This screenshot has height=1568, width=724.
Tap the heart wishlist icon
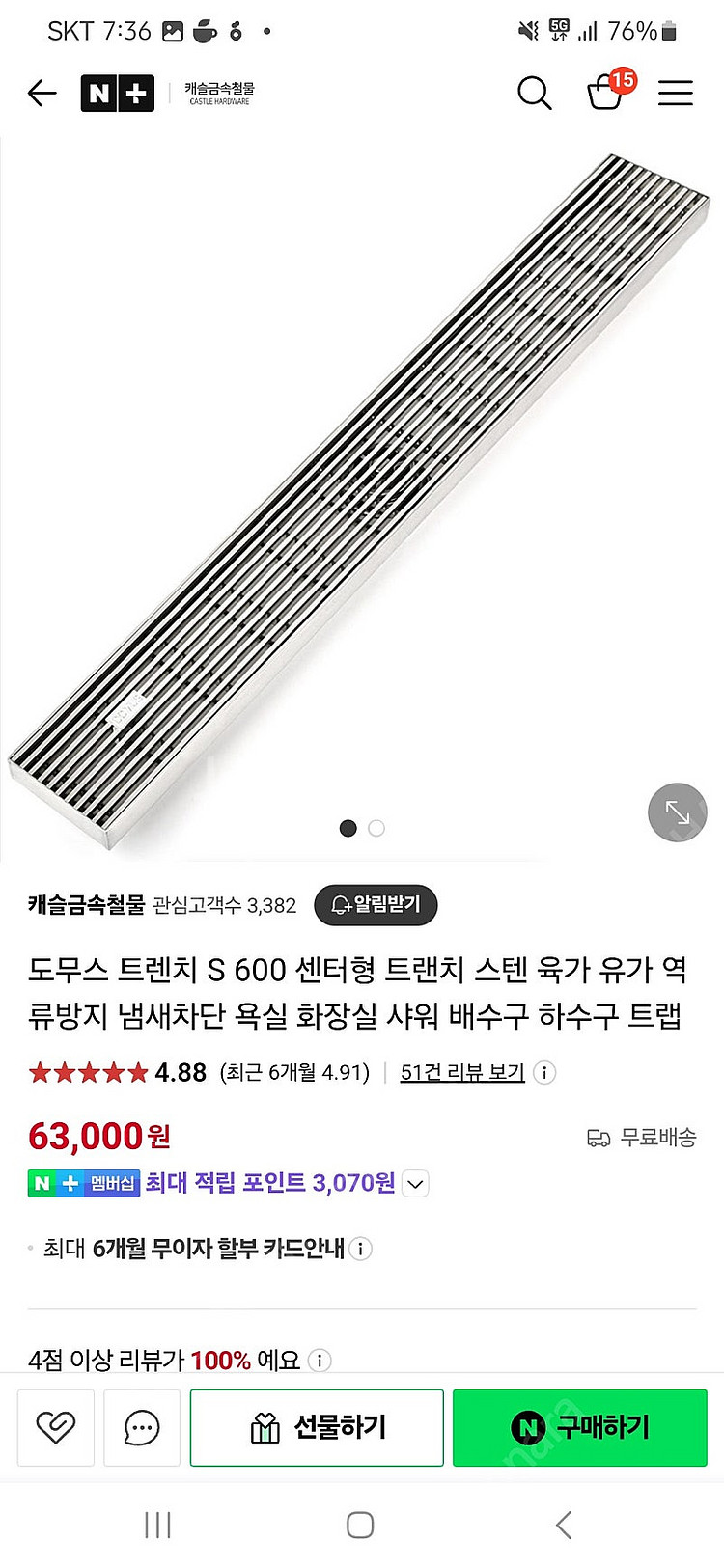pyautogui.click(x=55, y=1427)
